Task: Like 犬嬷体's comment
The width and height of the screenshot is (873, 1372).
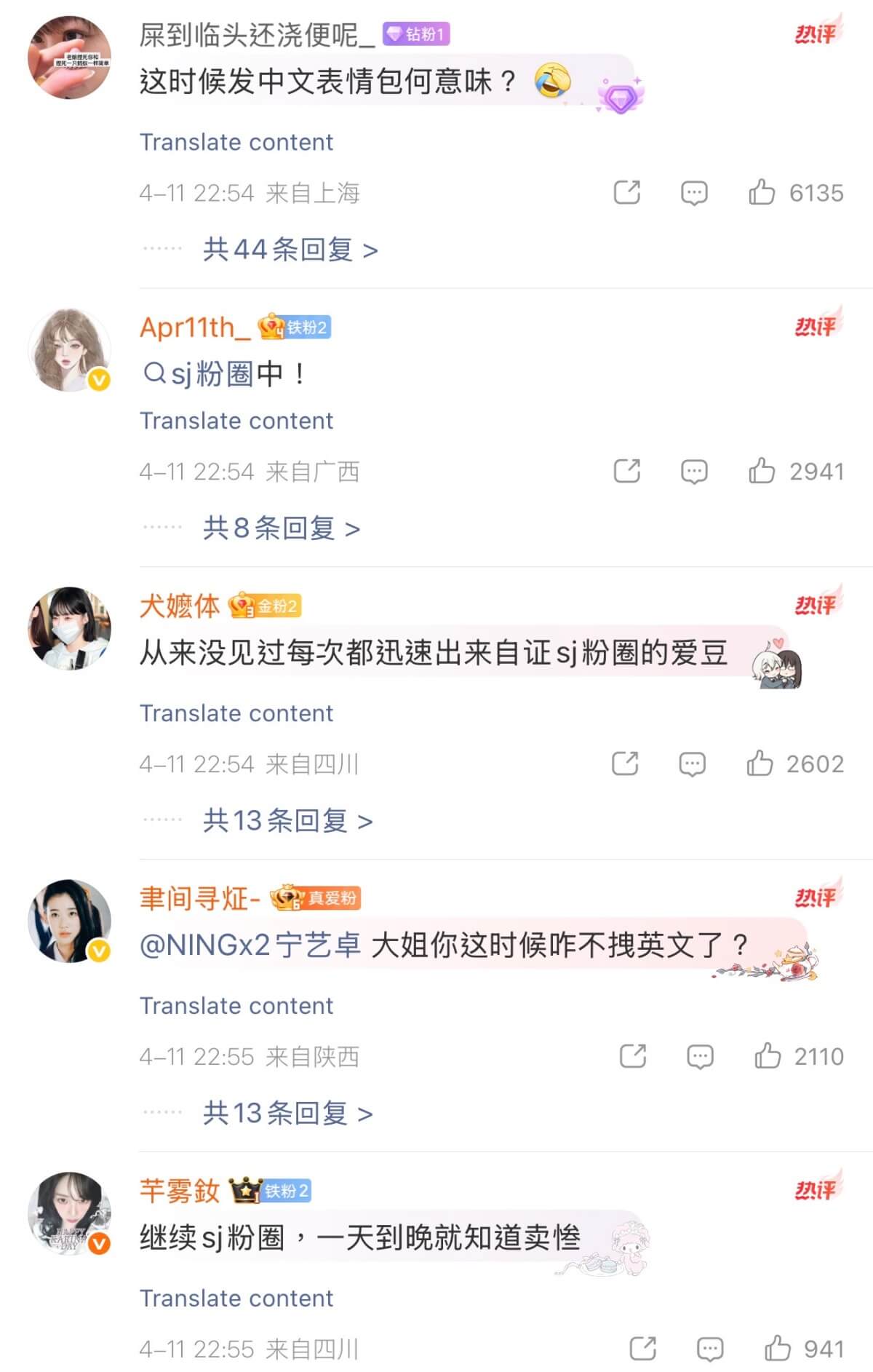Action: pyautogui.click(x=760, y=764)
